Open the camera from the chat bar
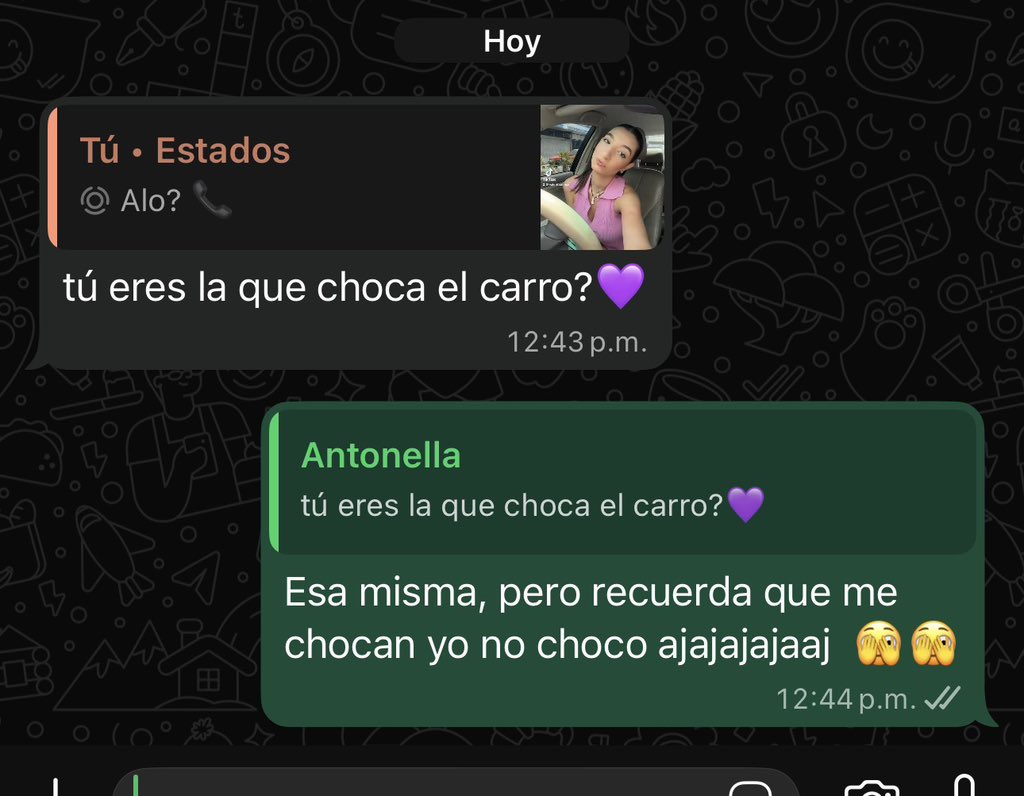 (871, 788)
